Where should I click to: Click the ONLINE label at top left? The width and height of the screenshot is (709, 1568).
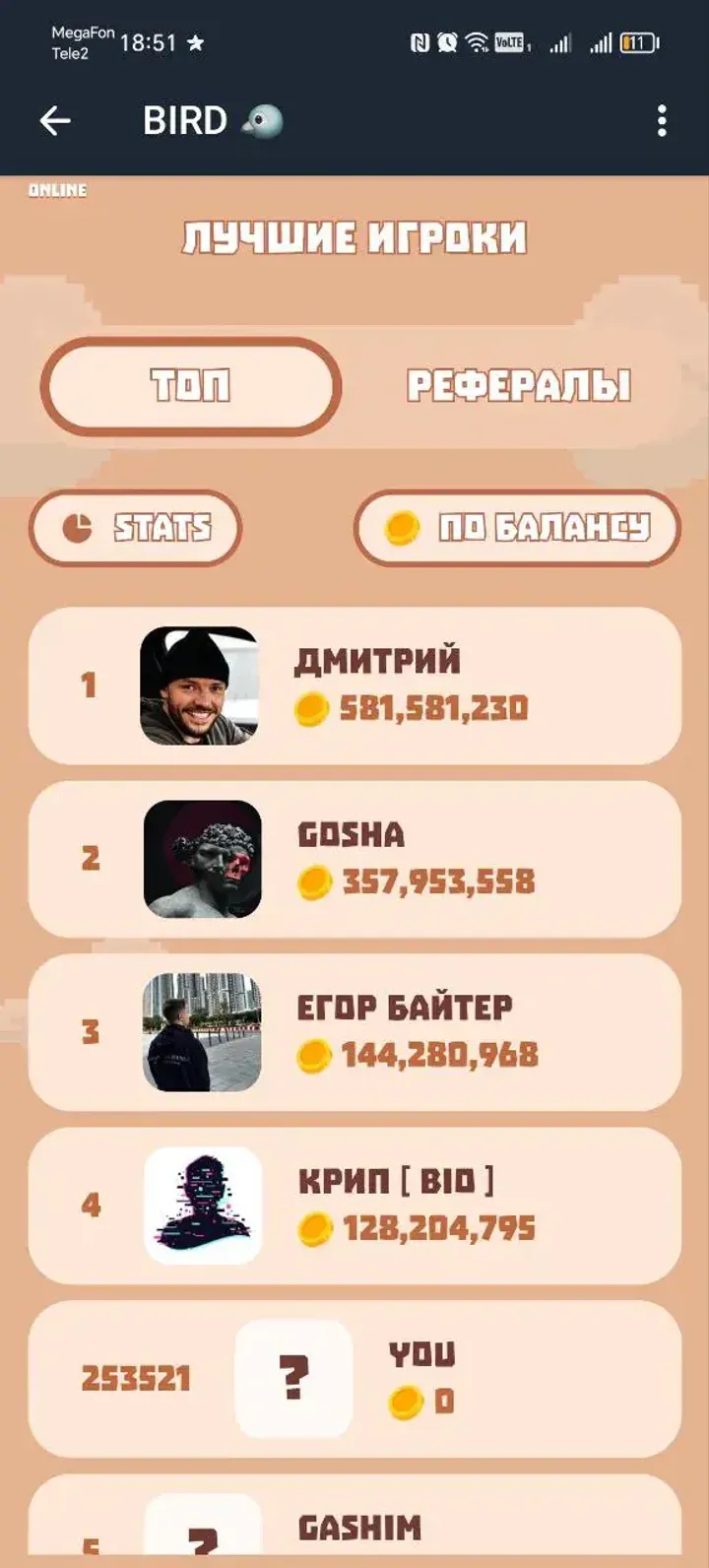coord(57,190)
